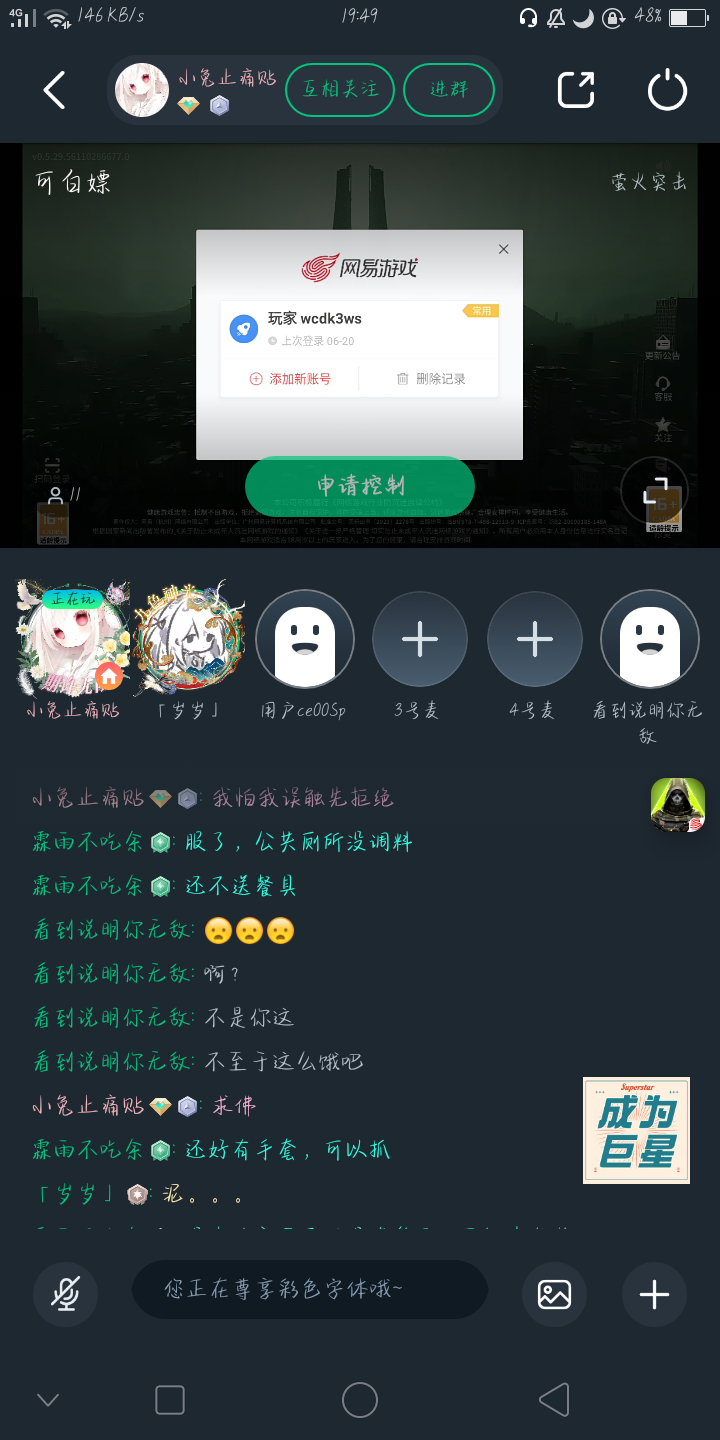The width and height of the screenshot is (720, 1440).
Task: Send a picture via image icon
Action: tap(554, 1294)
